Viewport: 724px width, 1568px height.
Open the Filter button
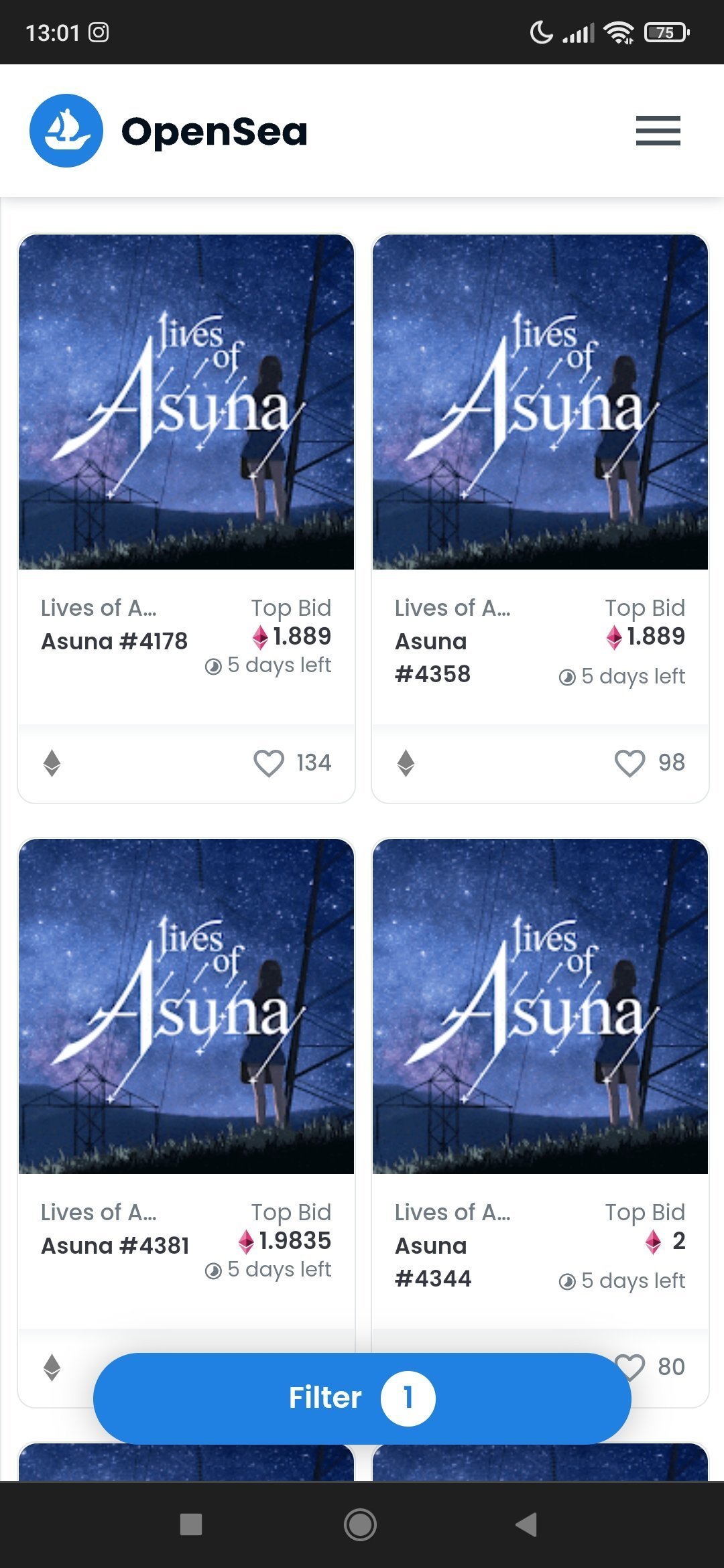(x=362, y=1398)
